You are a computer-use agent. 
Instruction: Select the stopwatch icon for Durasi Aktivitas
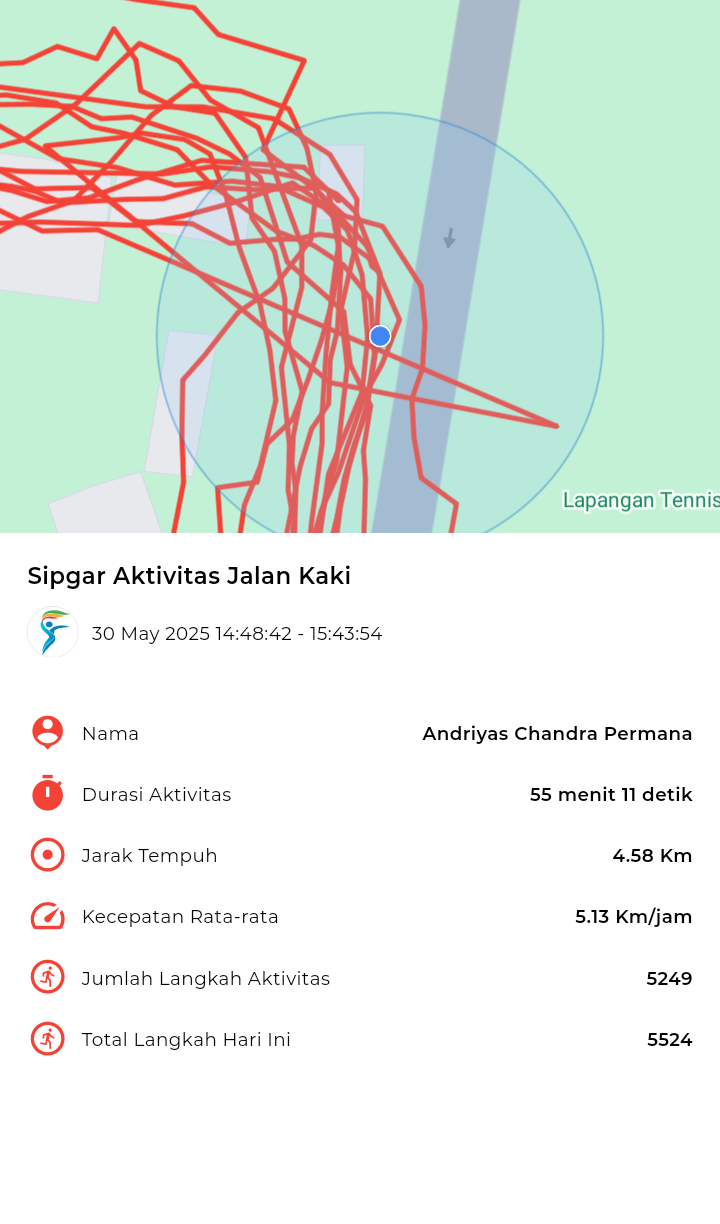point(47,793)
